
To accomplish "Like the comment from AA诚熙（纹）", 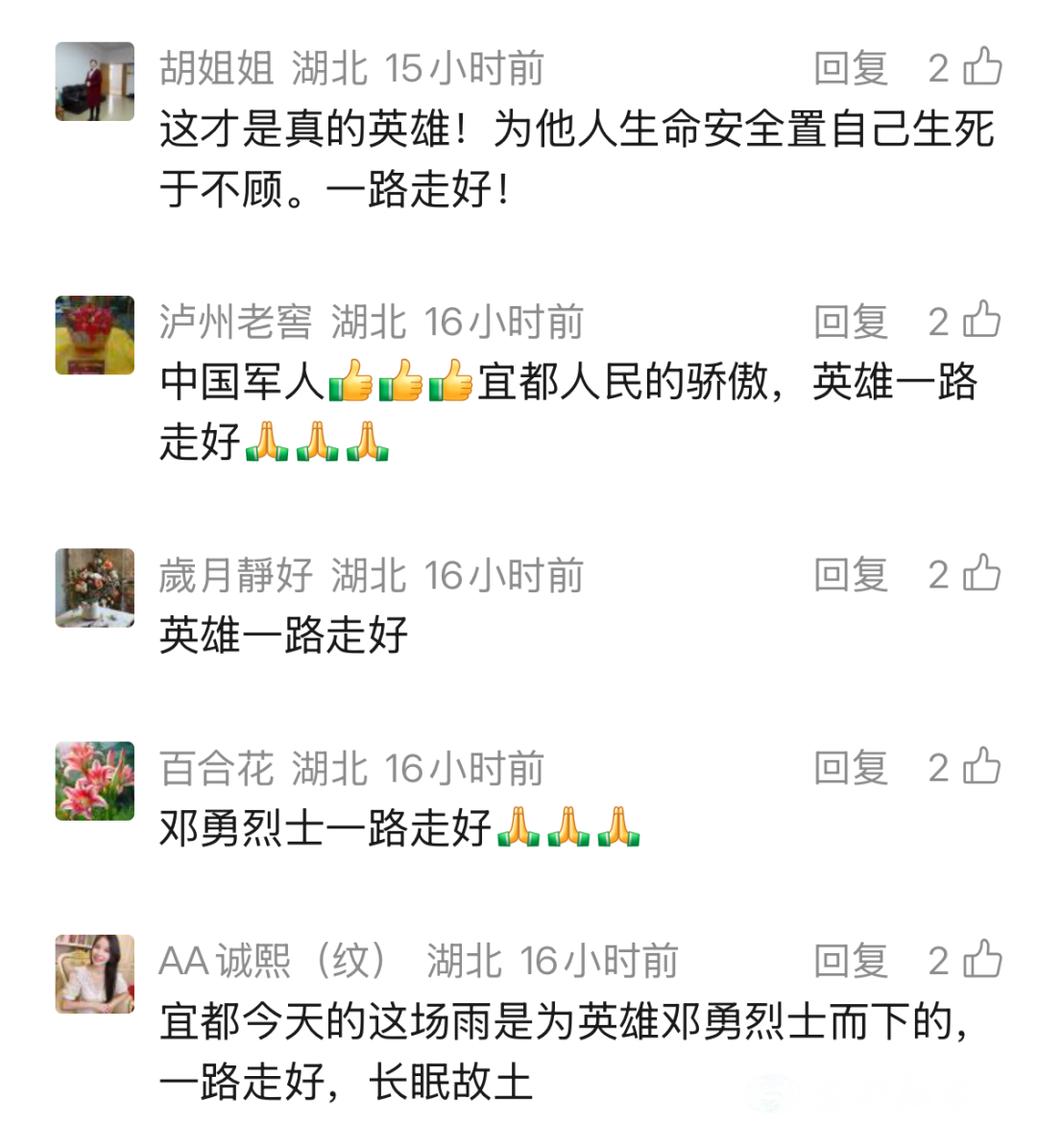I will coord(982,960).
